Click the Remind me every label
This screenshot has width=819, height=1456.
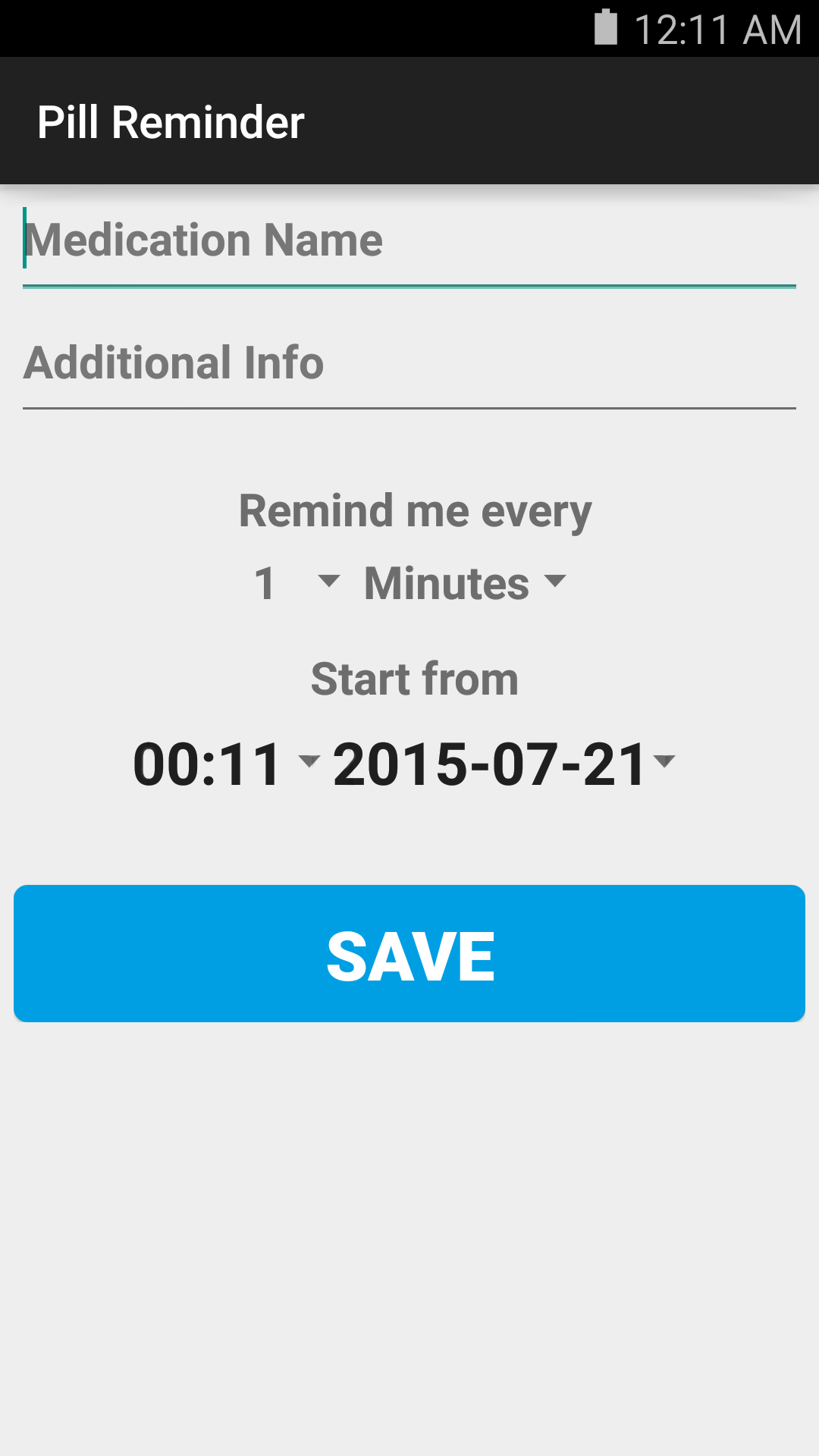click(x=414, y=510)
